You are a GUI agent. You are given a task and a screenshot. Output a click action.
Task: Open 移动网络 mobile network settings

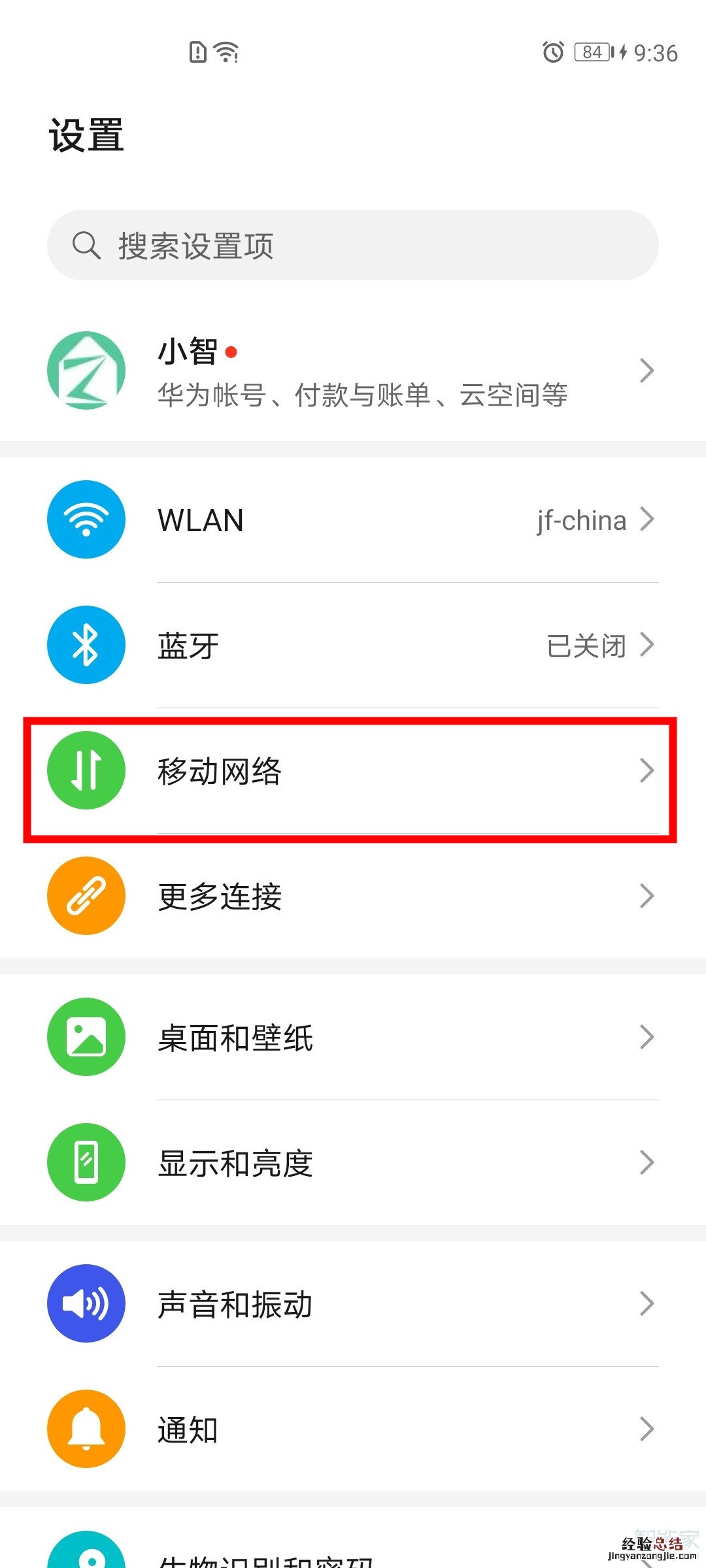pyautogui.click(x=353, y=771)
